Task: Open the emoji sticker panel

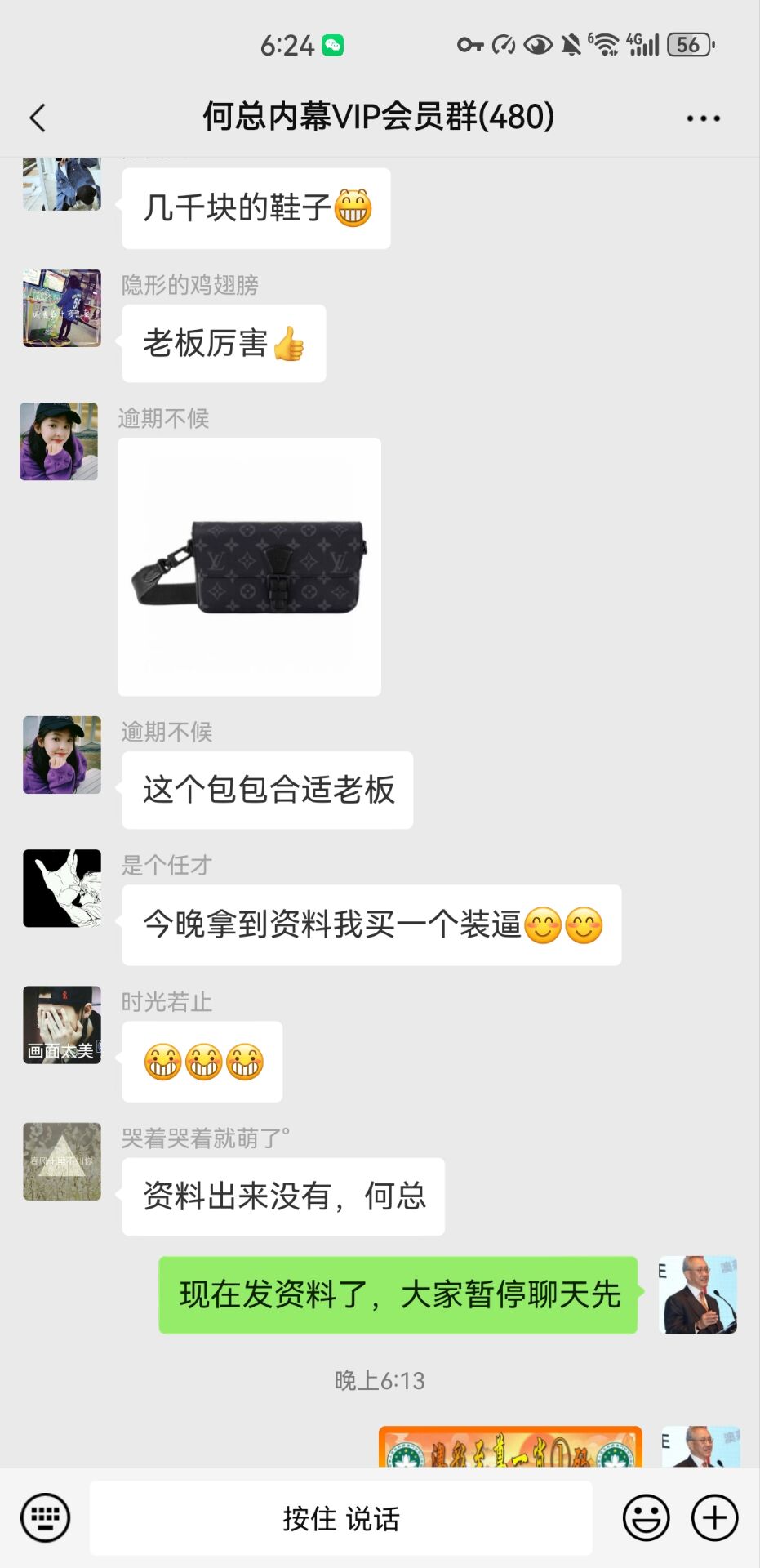Action: [x=646, y=1518]
